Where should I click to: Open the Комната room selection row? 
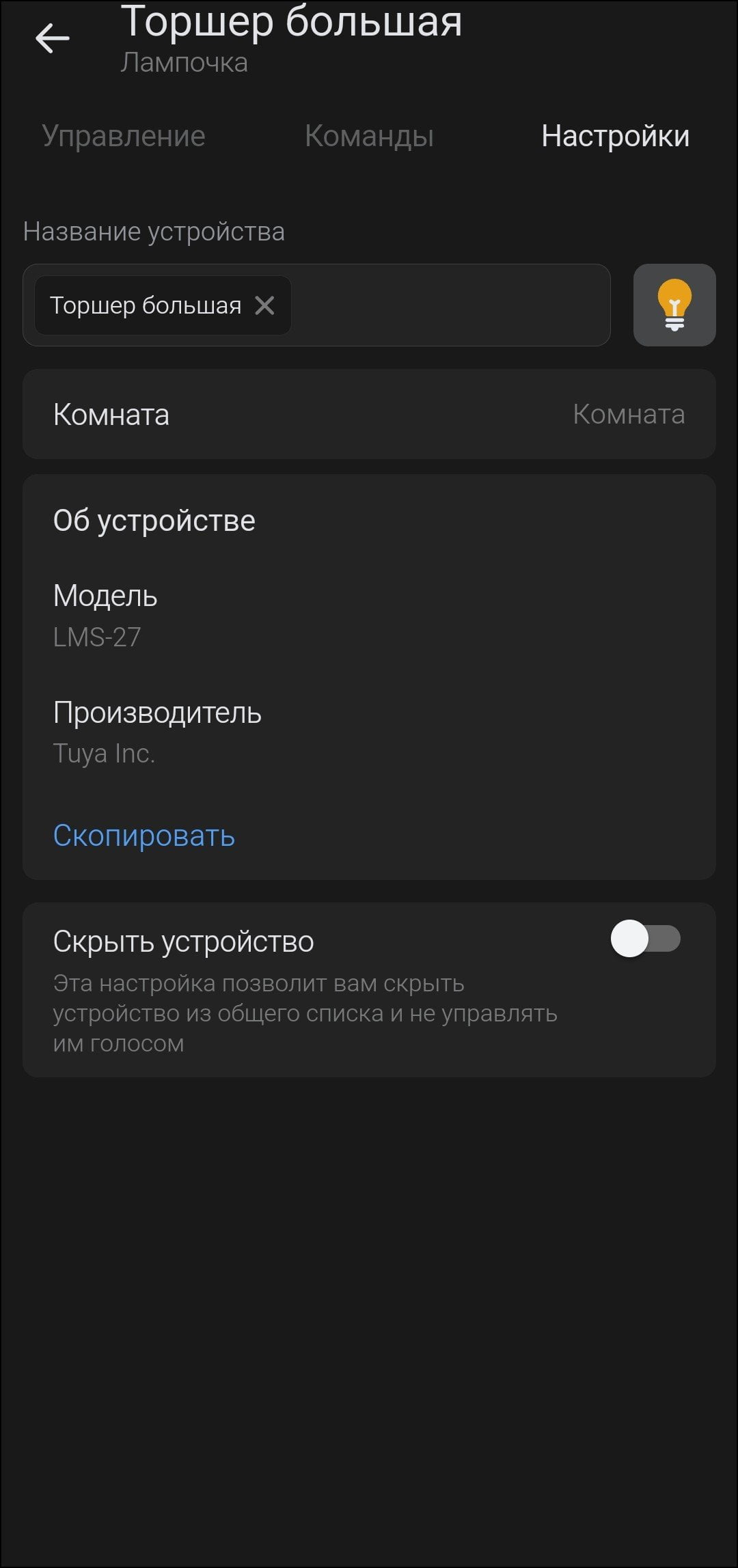click(x=369, y=414)
